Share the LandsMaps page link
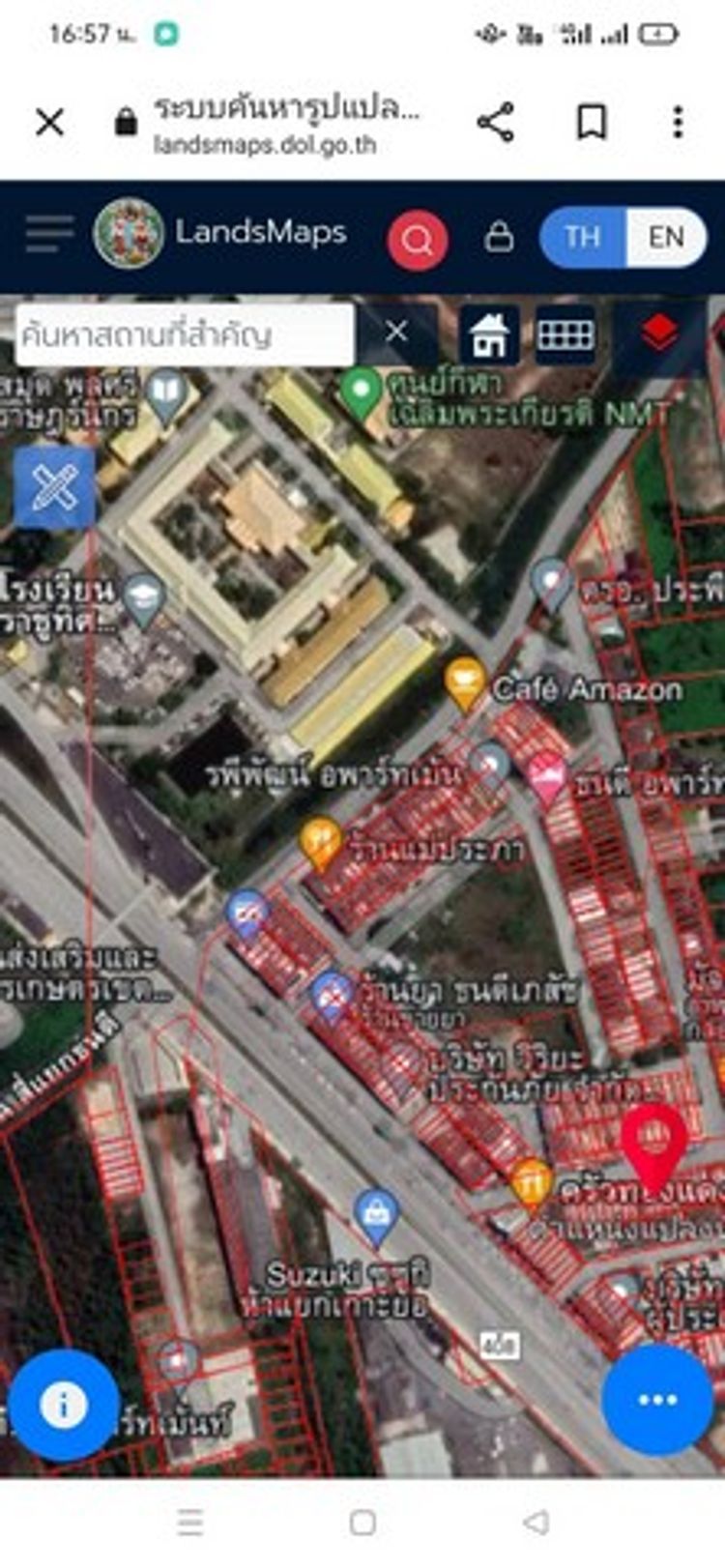The image size is (725, 1568). click(x=495, y=123)
